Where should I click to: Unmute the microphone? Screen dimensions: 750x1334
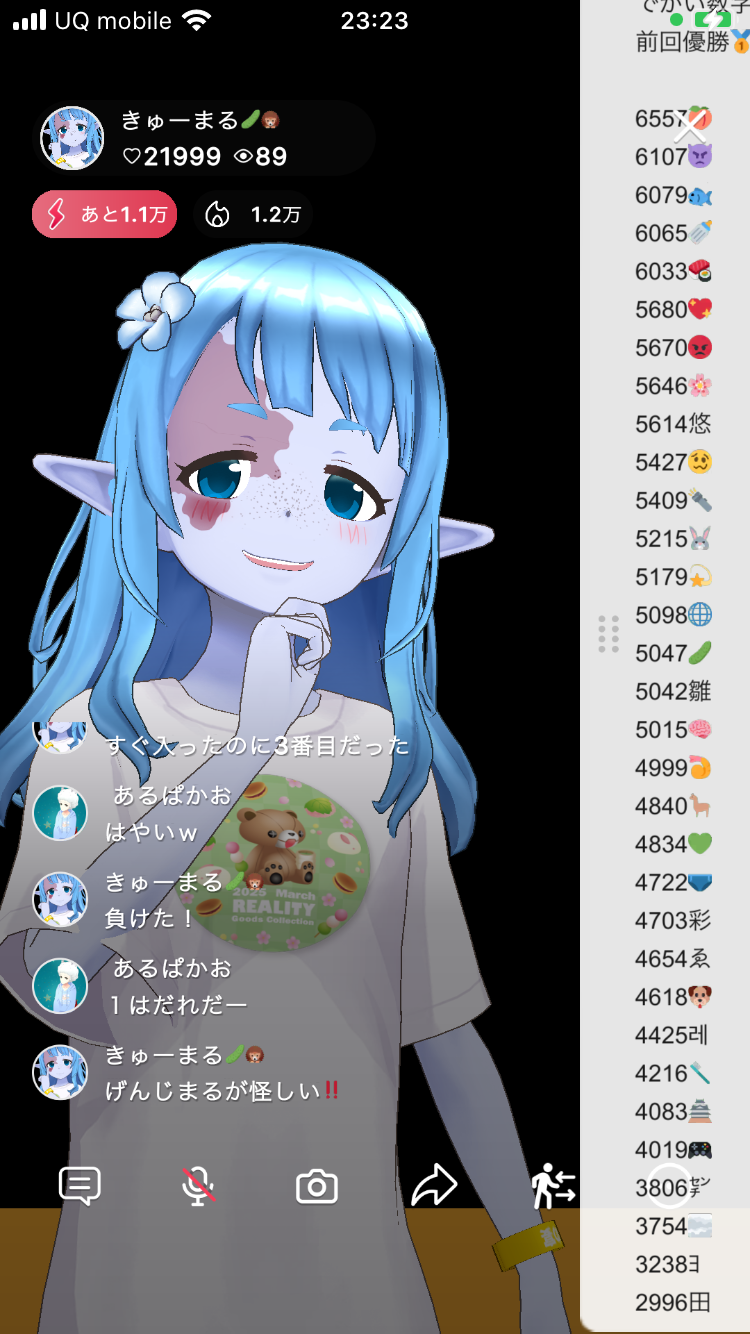pyautogui.click(x=198, y=1186)
